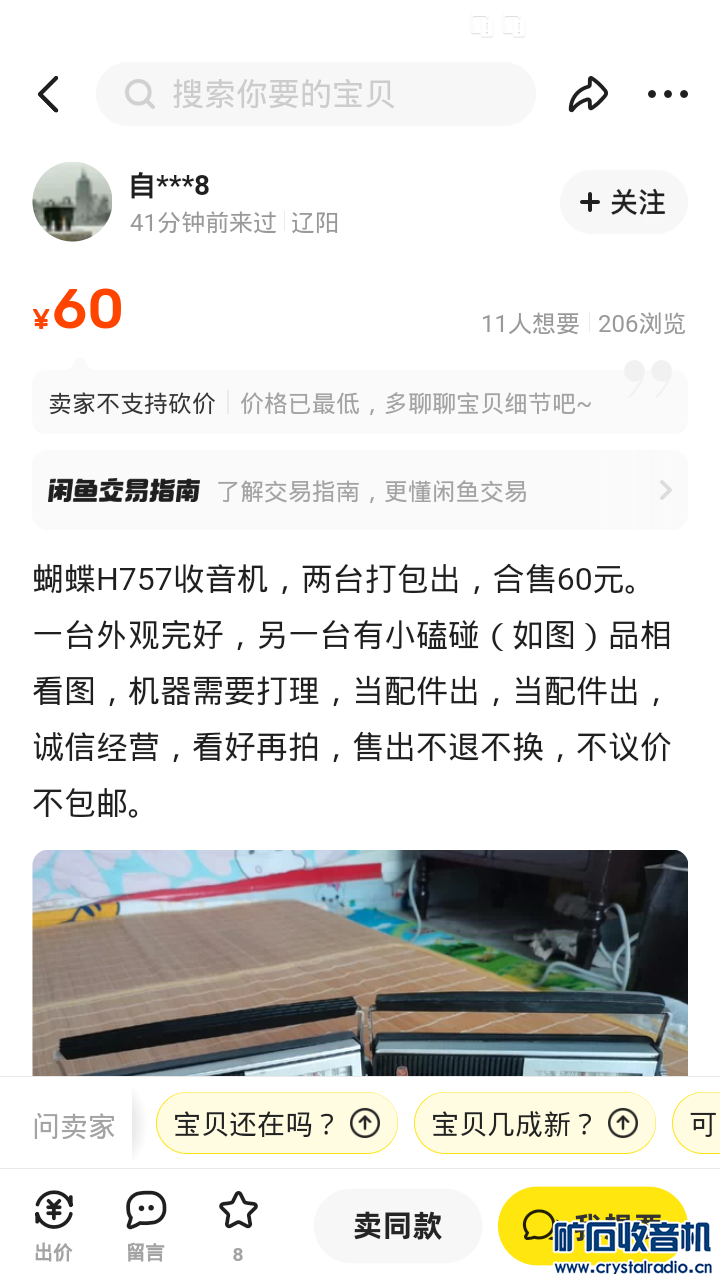This screenshot has width=720, height=1280.
Task: Tap the 卖同款 button
Action: (398, 1226)
